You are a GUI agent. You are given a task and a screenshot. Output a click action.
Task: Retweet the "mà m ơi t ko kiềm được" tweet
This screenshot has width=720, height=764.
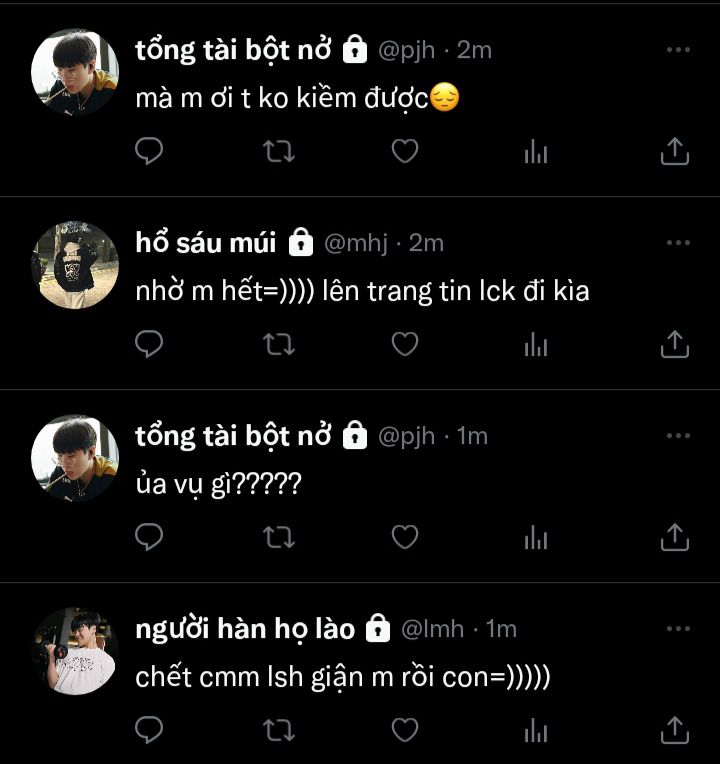pyautogui.click(x=278, y=151)
